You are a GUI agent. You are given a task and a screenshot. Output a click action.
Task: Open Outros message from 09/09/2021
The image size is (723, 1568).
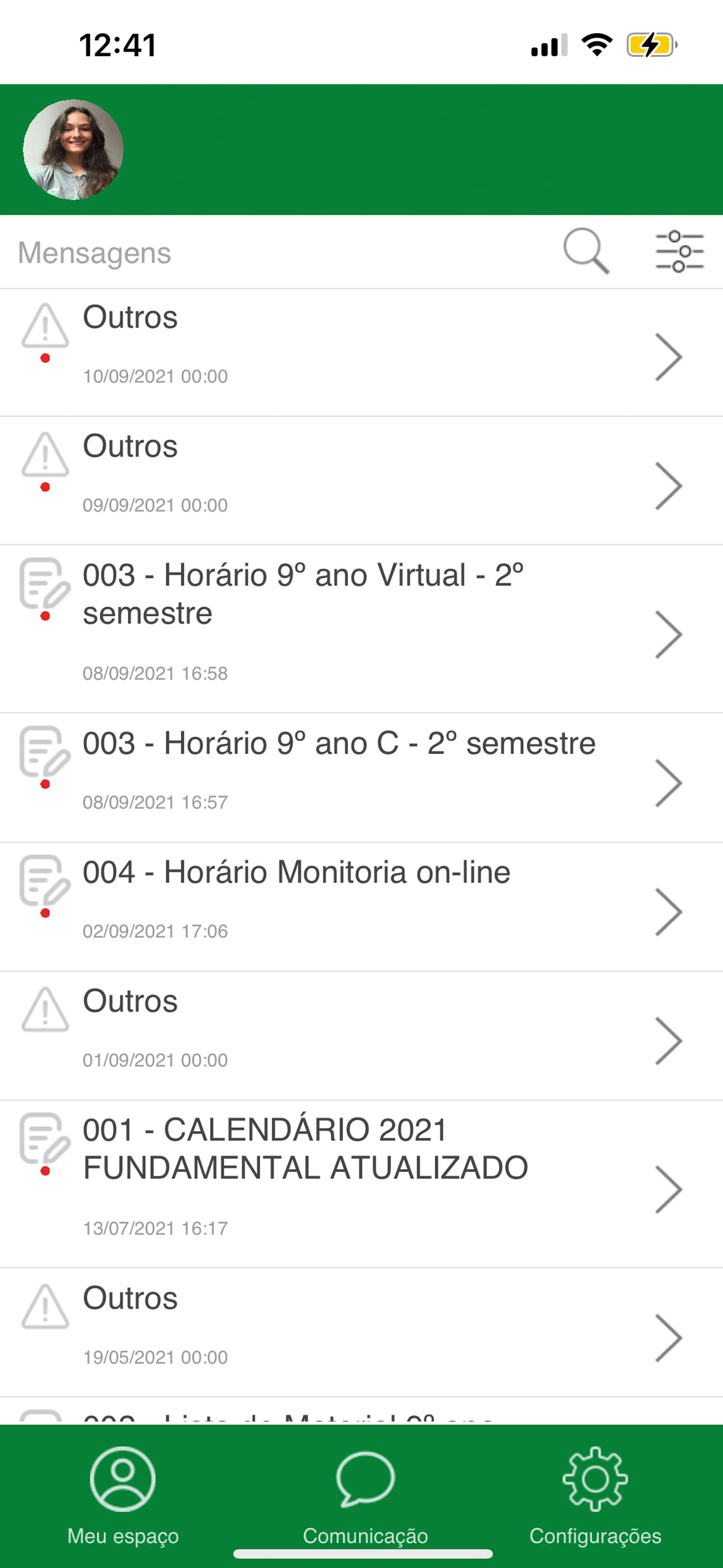pos(361,481)
